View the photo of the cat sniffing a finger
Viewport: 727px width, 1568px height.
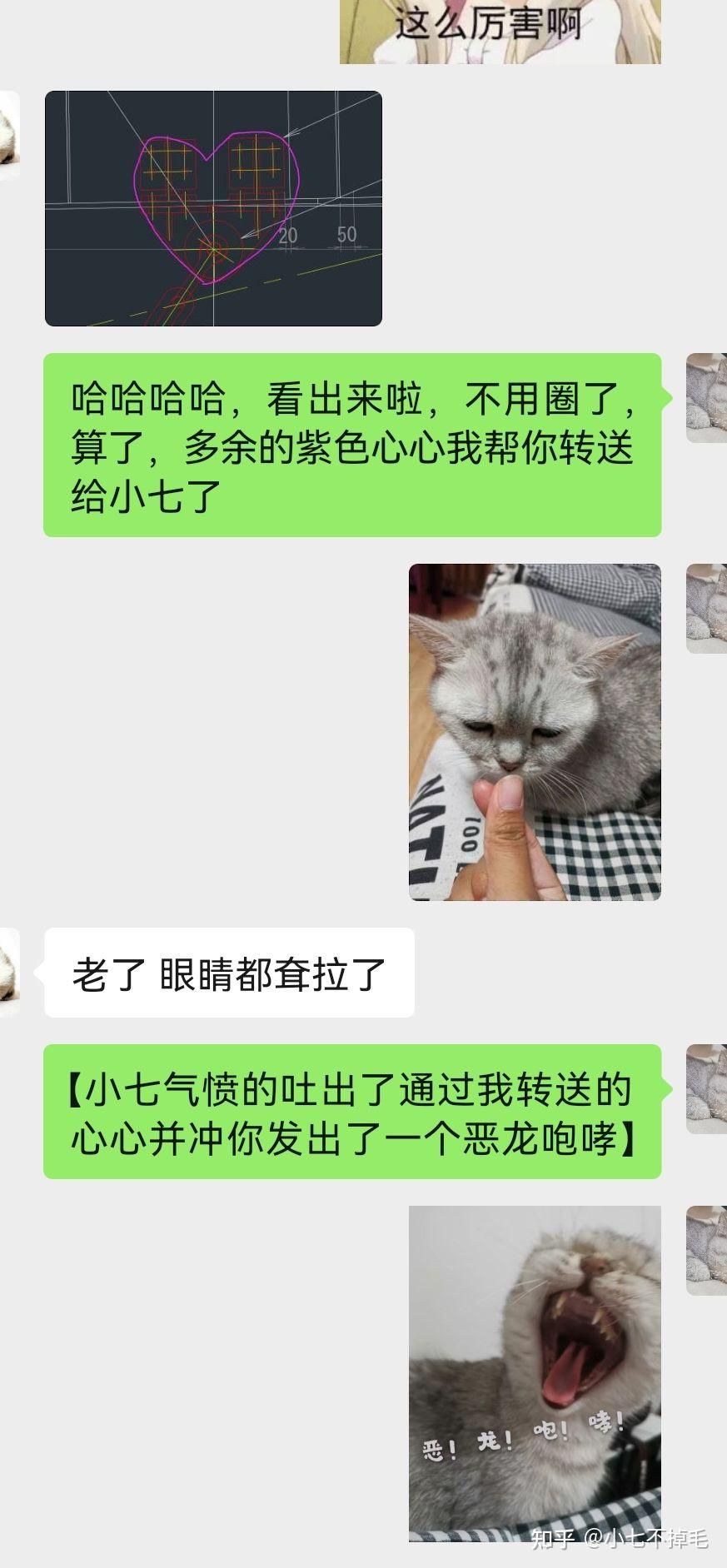pyautogui.click(x=535, y=732)
